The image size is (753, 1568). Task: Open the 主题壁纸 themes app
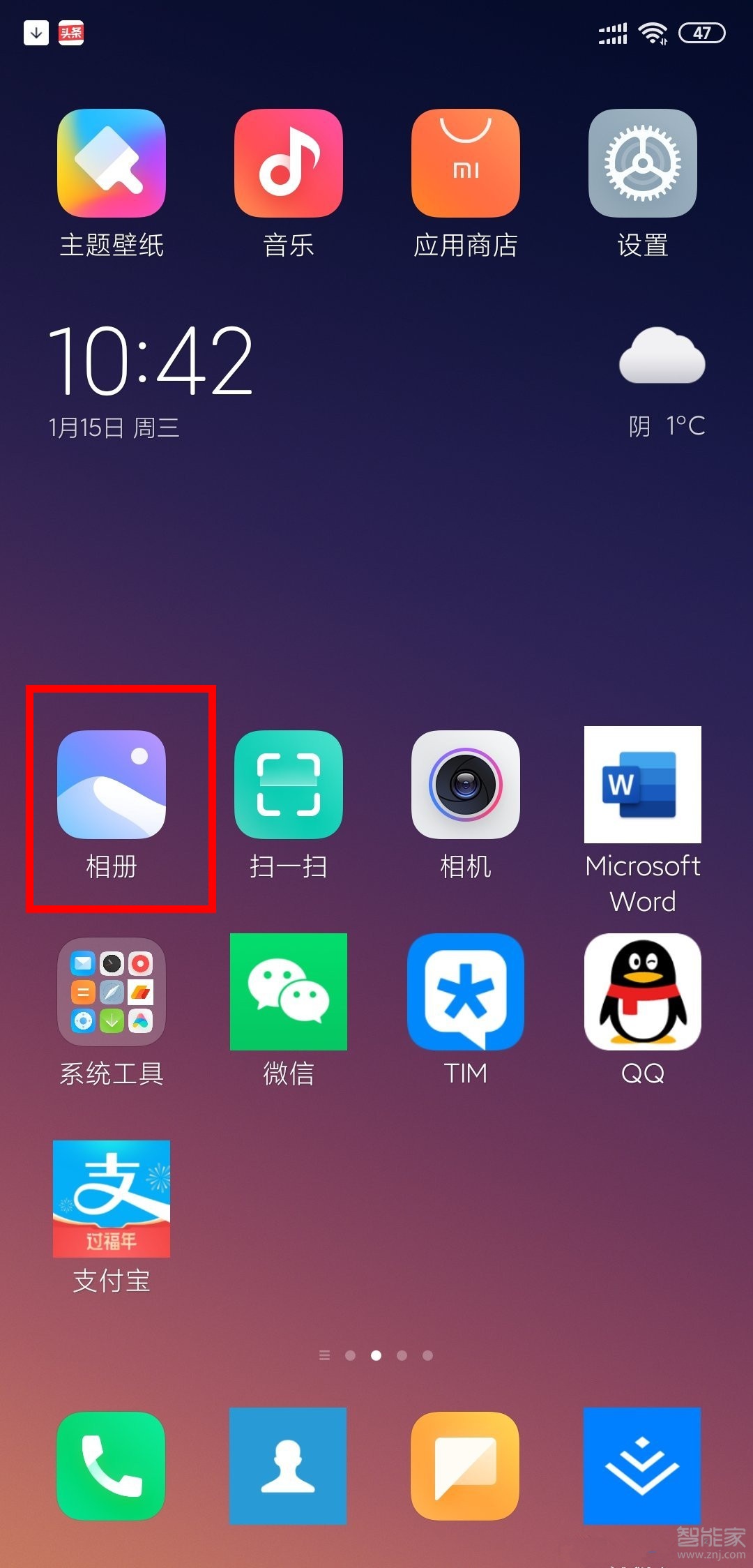point(112,163)
